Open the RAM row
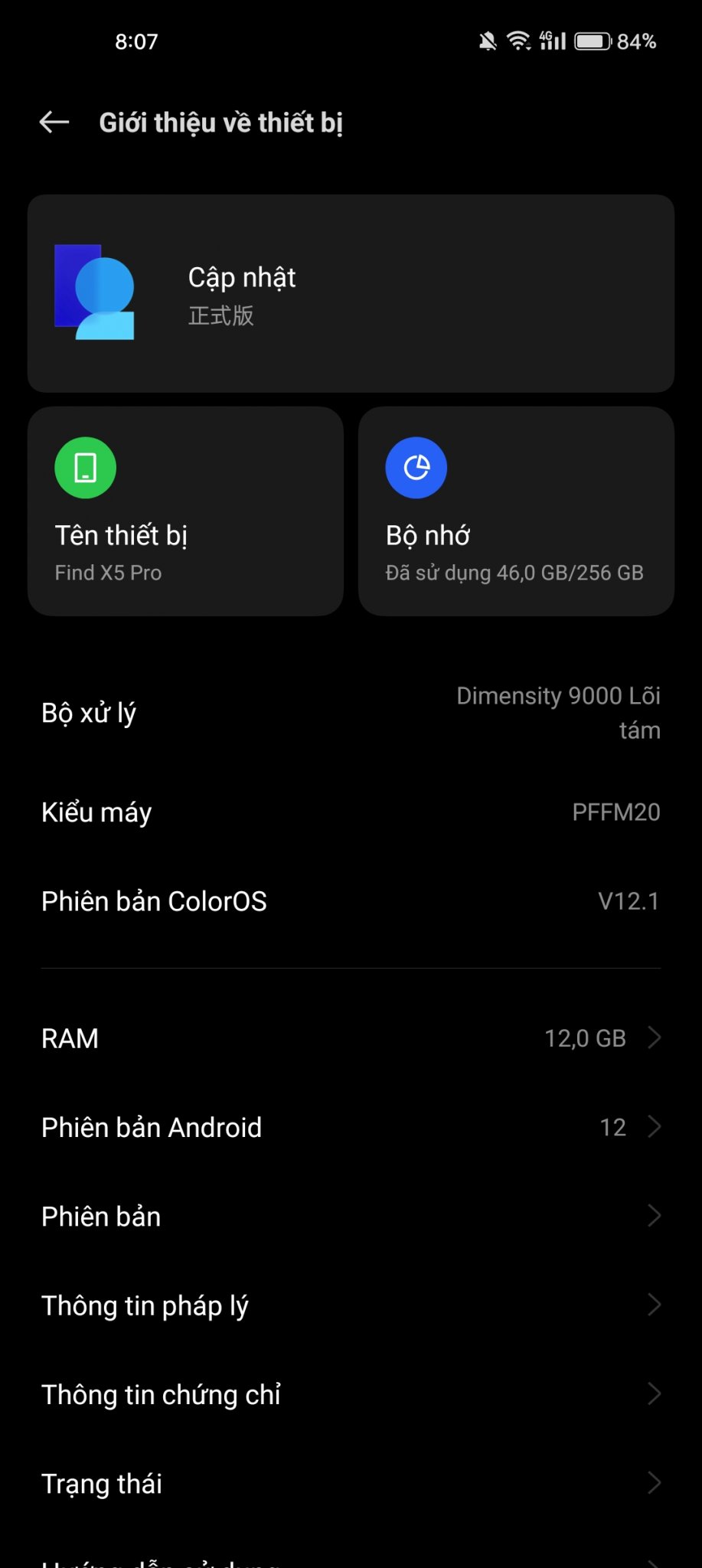Screen dimensions: 702x1568 coord(351,1038)
